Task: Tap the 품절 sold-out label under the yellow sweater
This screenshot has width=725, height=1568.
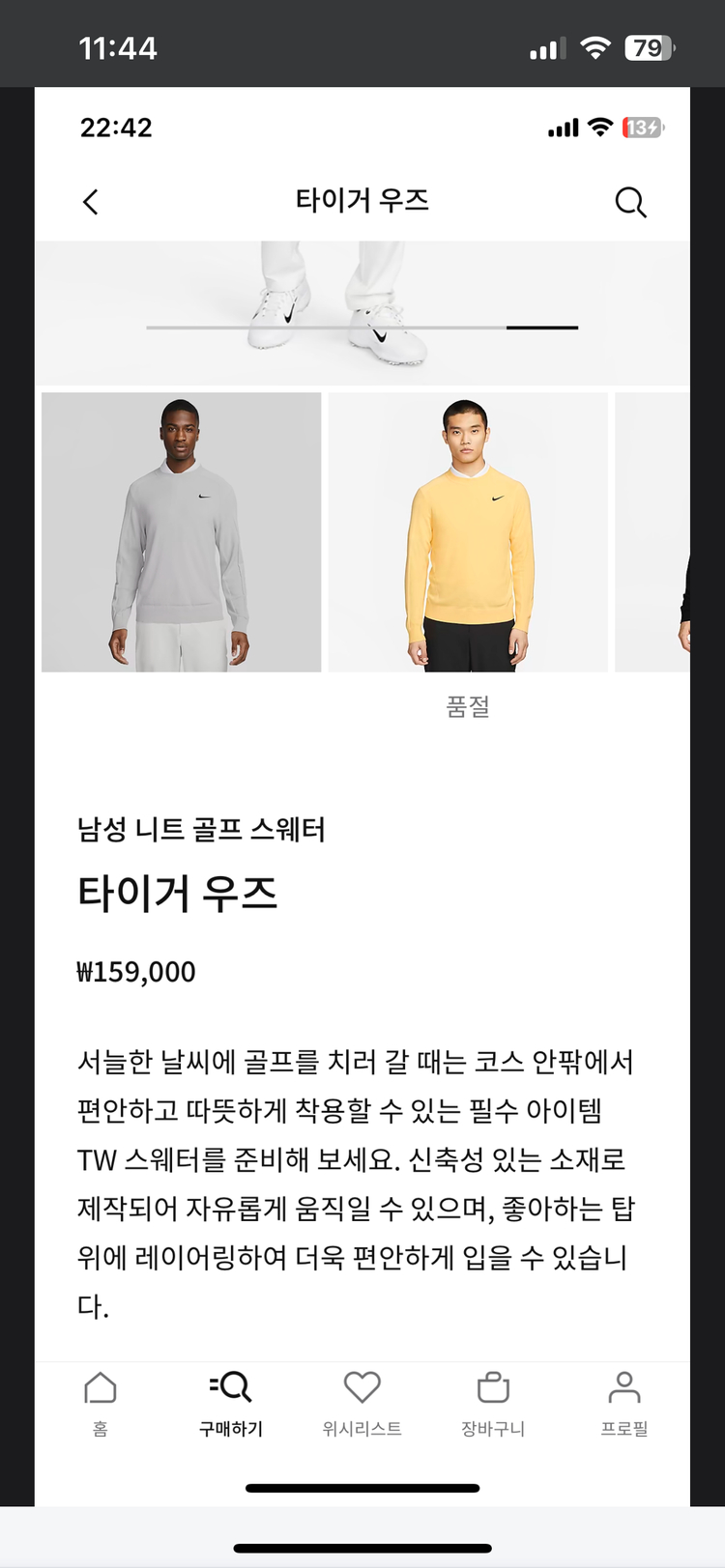Action: point(468,706)
